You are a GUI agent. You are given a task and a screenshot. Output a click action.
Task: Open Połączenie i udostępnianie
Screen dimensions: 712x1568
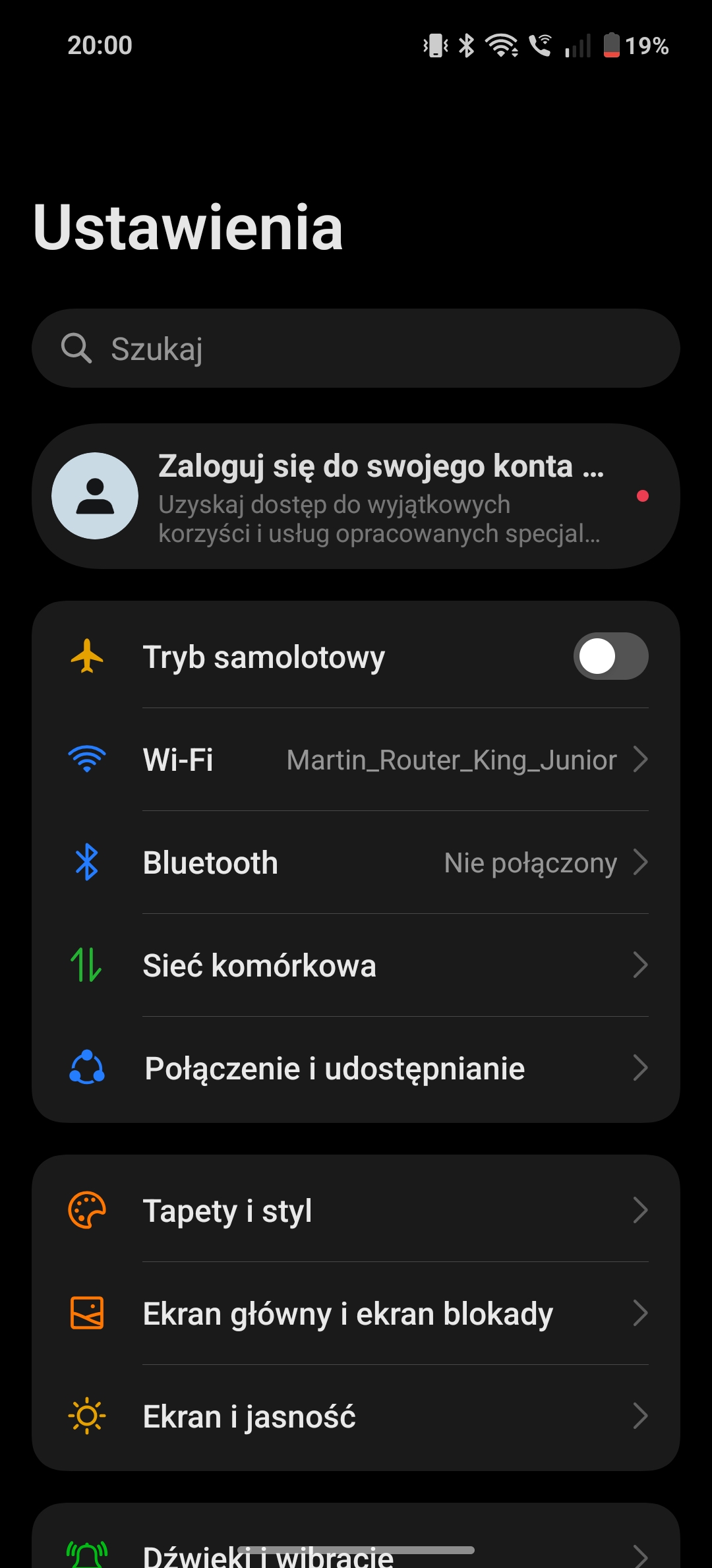coord(356,1068)
